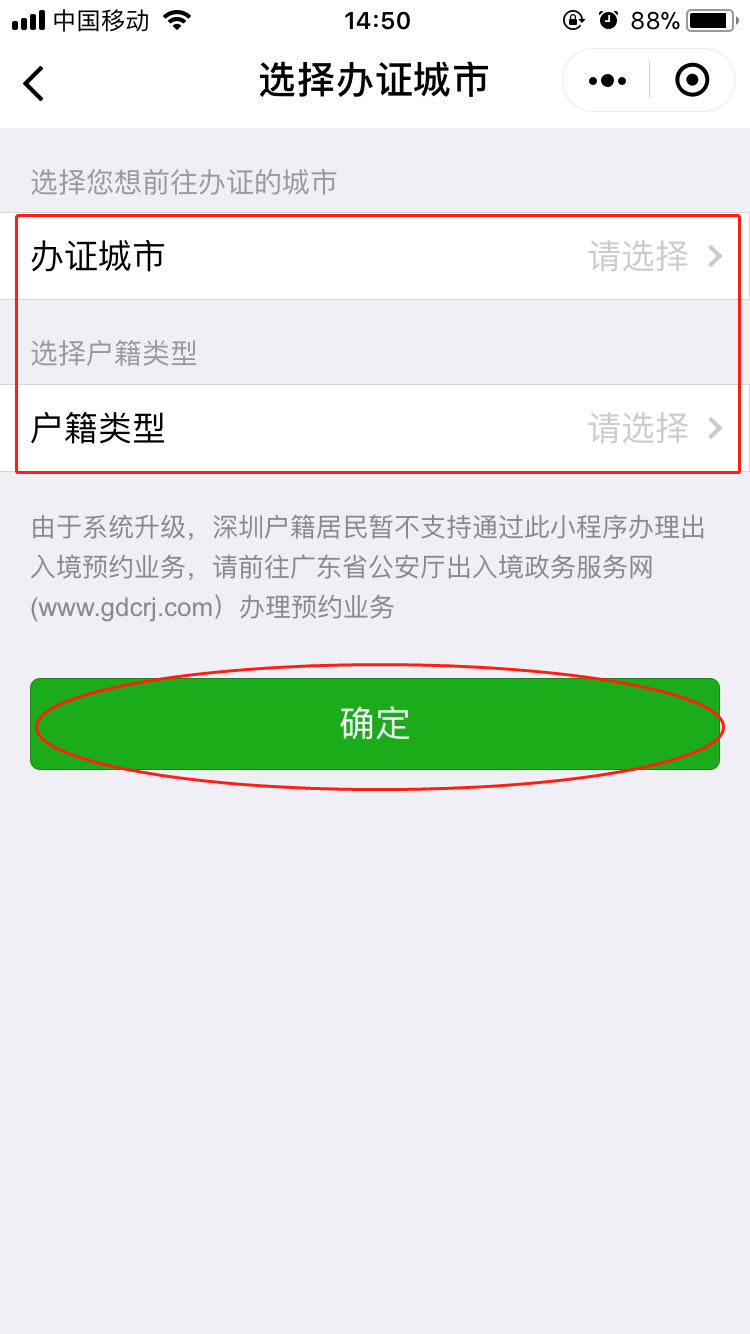
Task: Open the mini program three-dot menu
Action: coord(607,80)
